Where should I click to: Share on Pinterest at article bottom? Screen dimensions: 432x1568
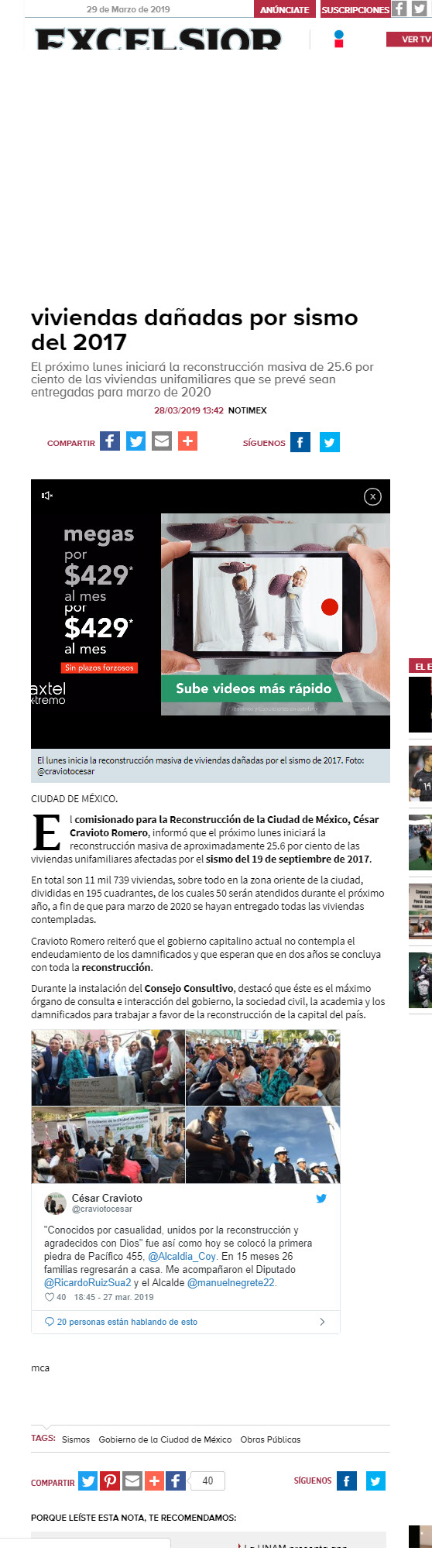coord(110,1481)
